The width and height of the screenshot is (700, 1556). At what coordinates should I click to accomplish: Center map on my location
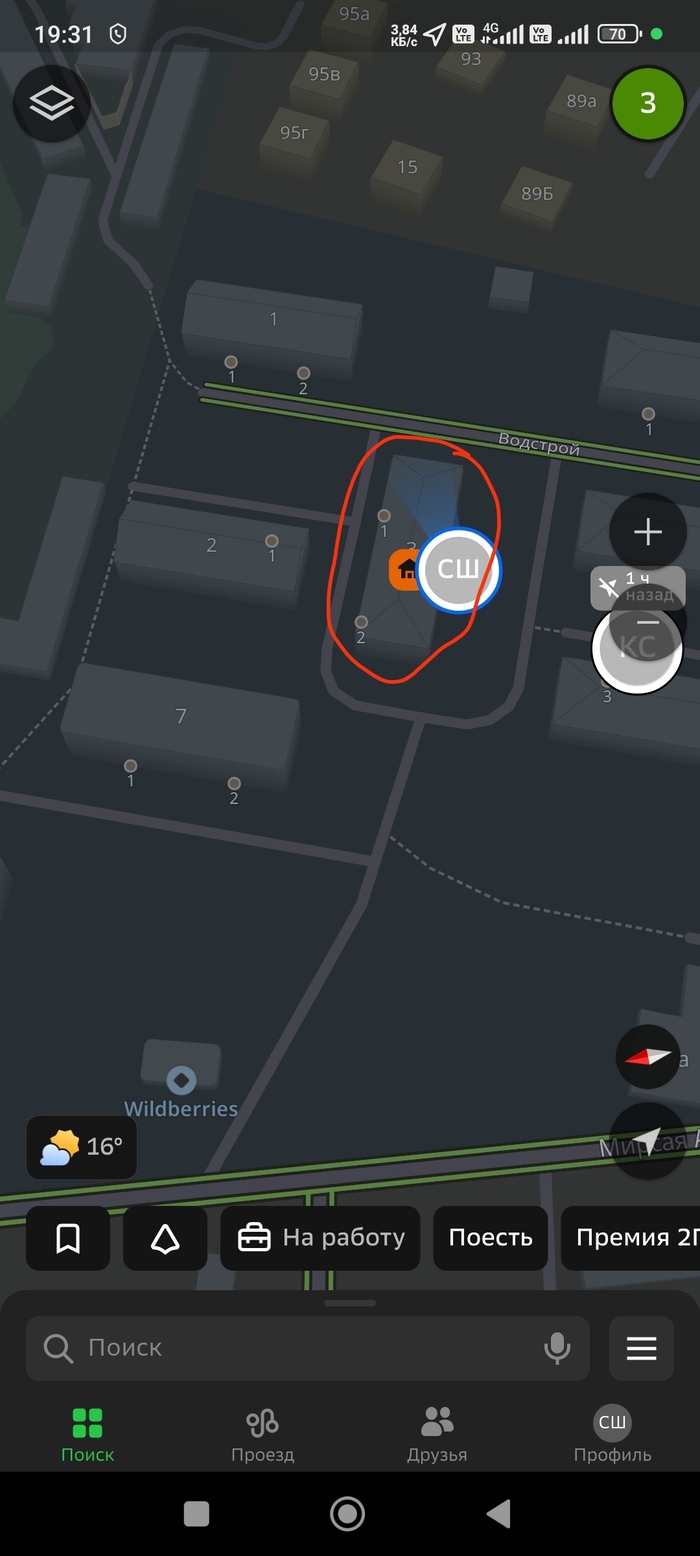coord(648,1141)
